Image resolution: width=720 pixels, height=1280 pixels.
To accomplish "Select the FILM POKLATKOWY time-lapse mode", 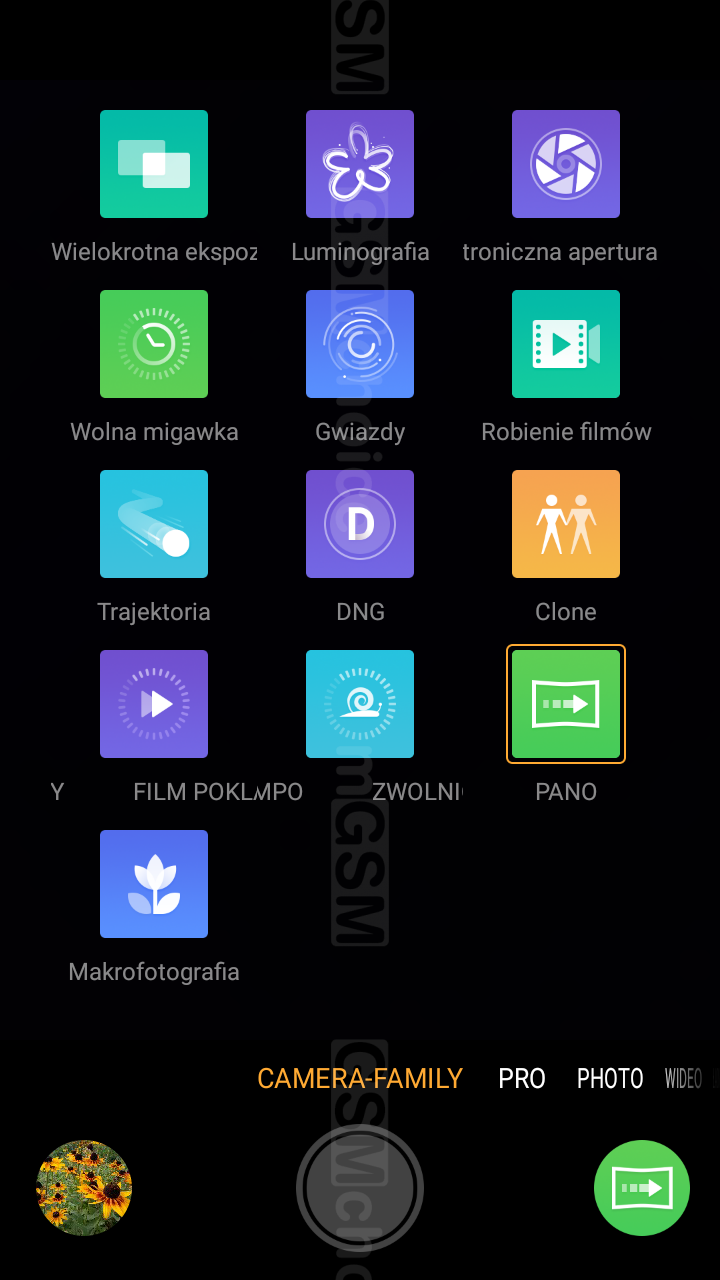I will pos(154,704).
